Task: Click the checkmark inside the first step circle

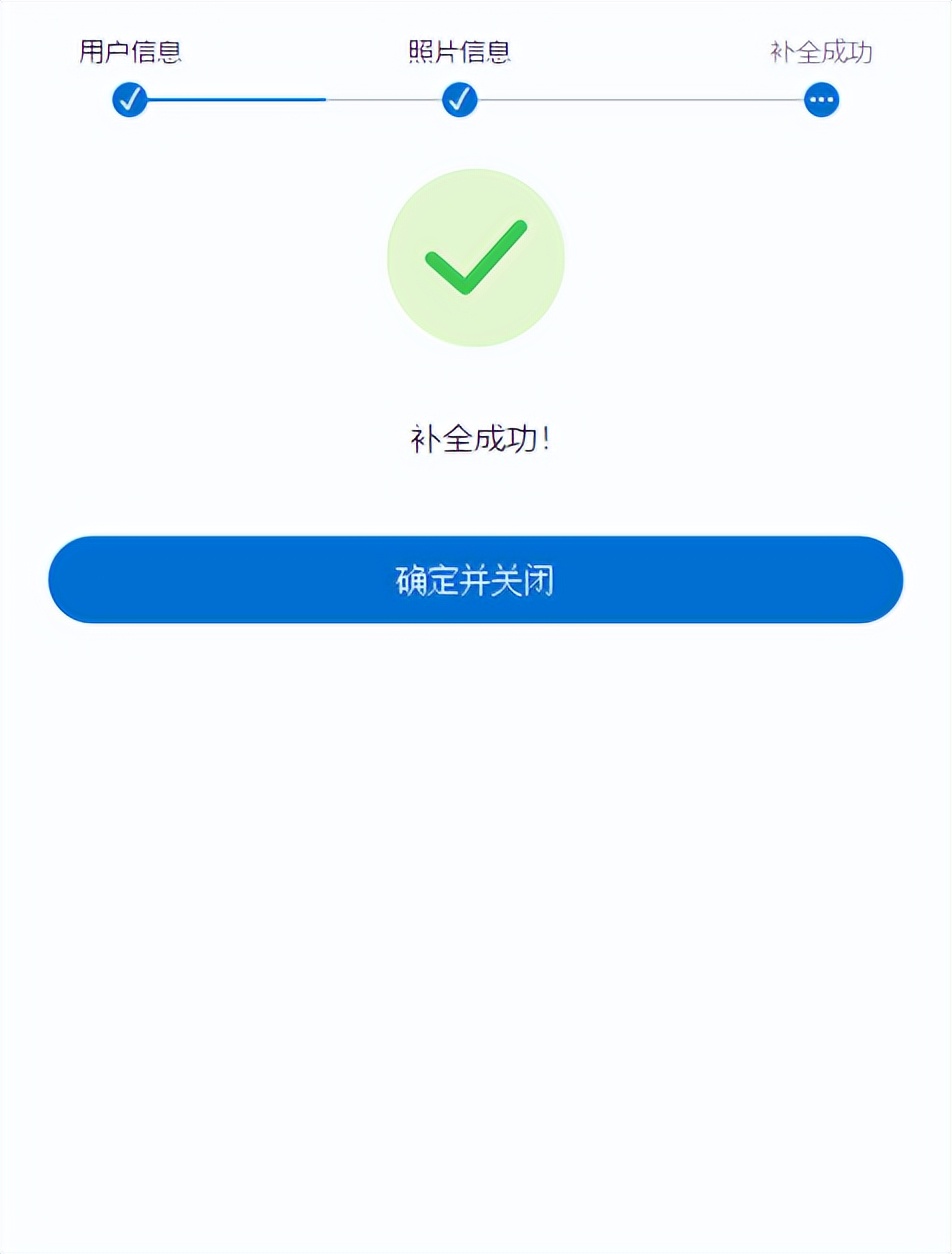Action: coord(128,100)
